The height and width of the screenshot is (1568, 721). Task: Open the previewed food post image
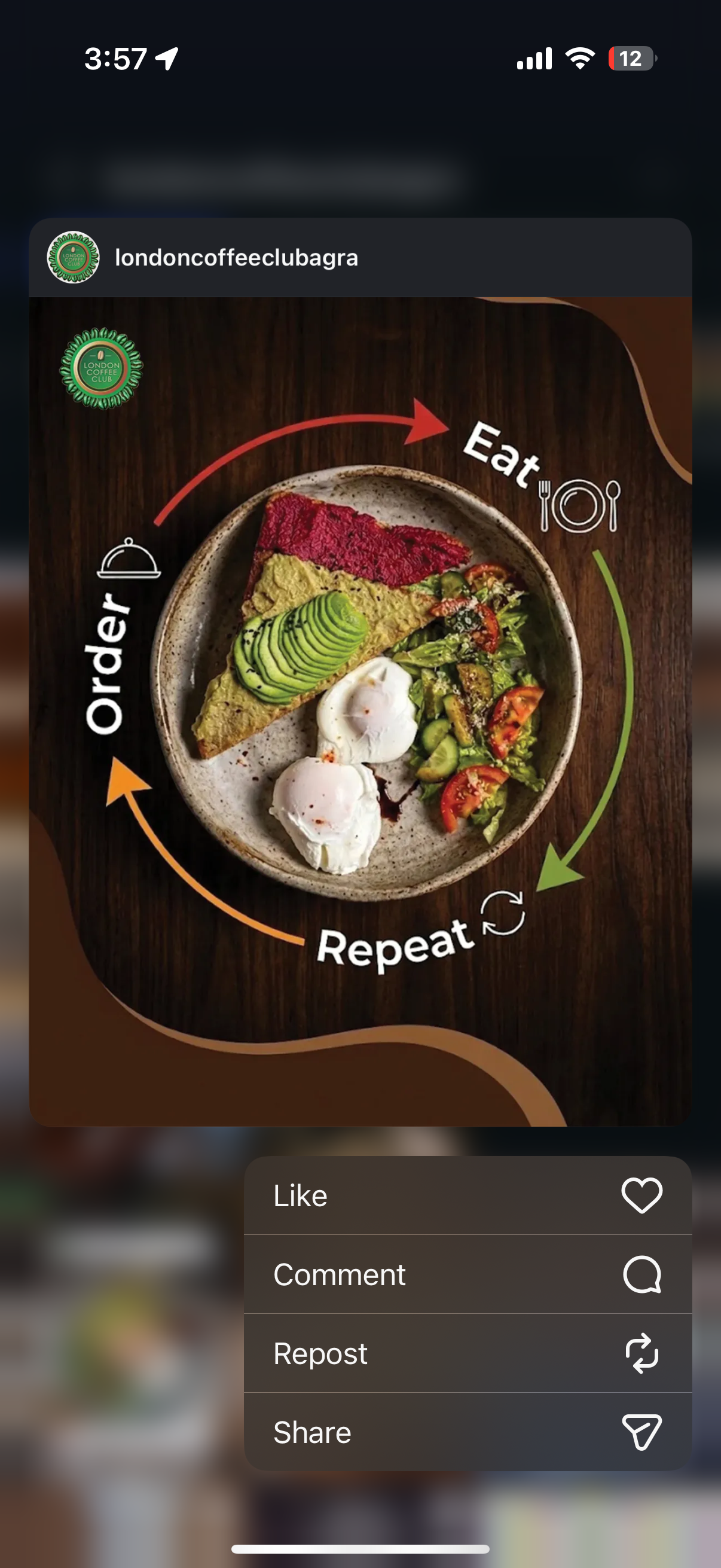point(360,711)
